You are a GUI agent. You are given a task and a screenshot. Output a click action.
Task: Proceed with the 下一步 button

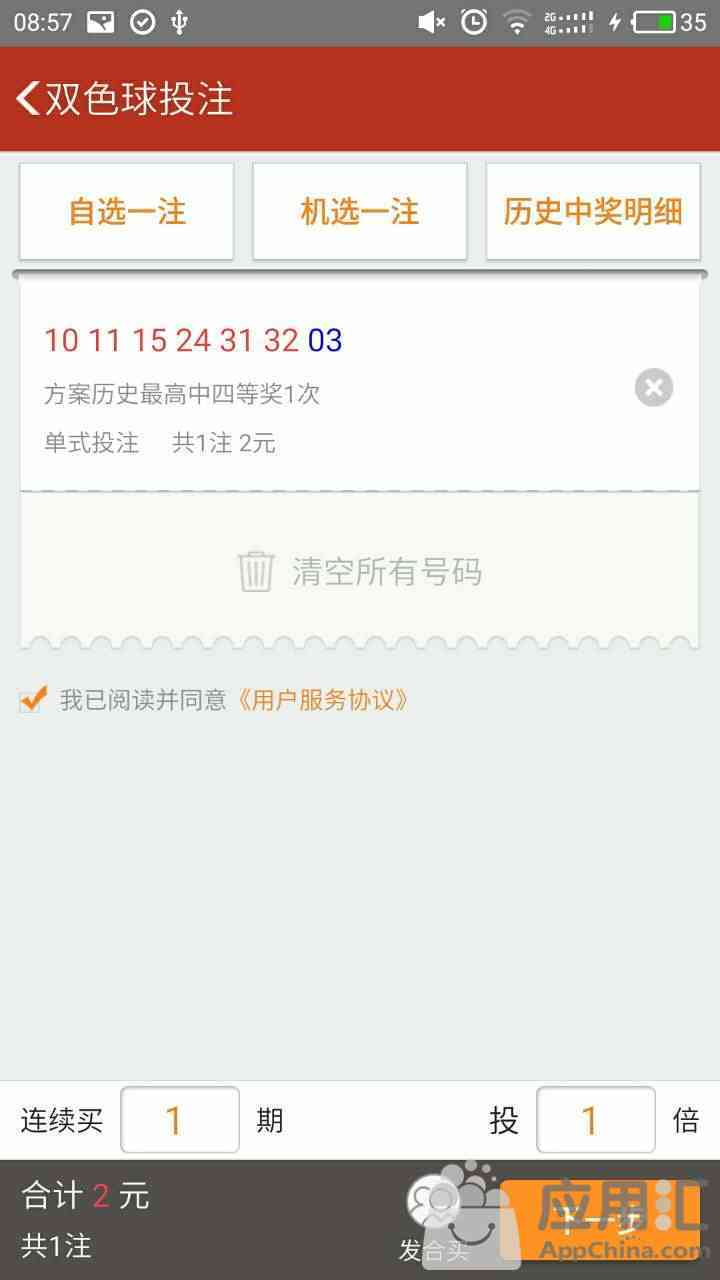[x=598, y=1220]
